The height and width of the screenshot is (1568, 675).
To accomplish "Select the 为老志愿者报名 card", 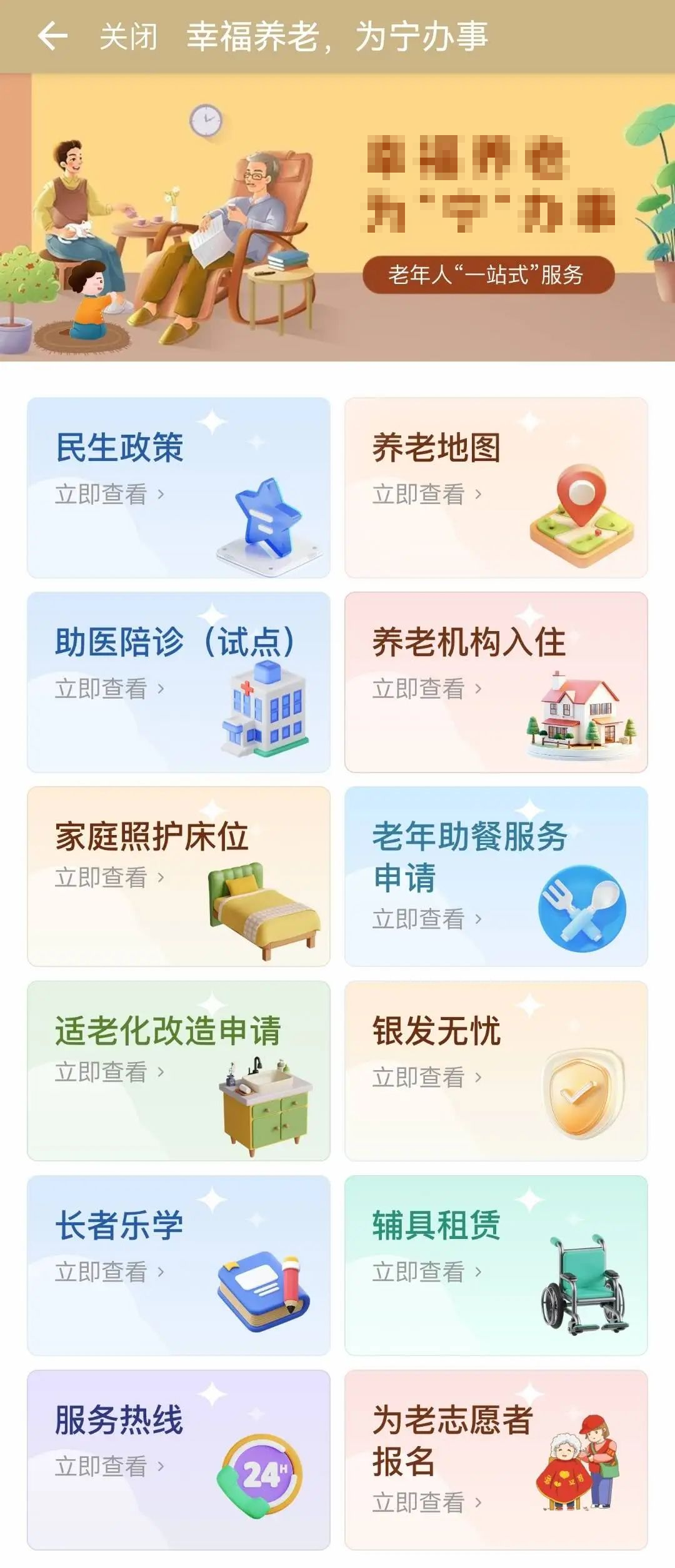I will tap(496, 1460).
